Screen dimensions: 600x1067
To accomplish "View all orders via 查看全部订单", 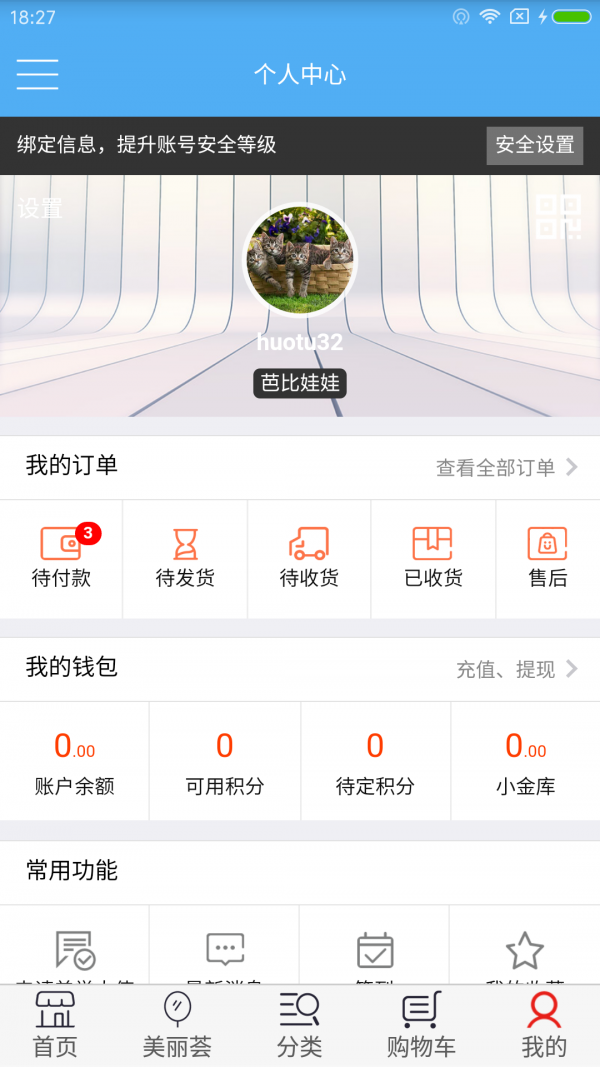I will [x=506, y=467].
